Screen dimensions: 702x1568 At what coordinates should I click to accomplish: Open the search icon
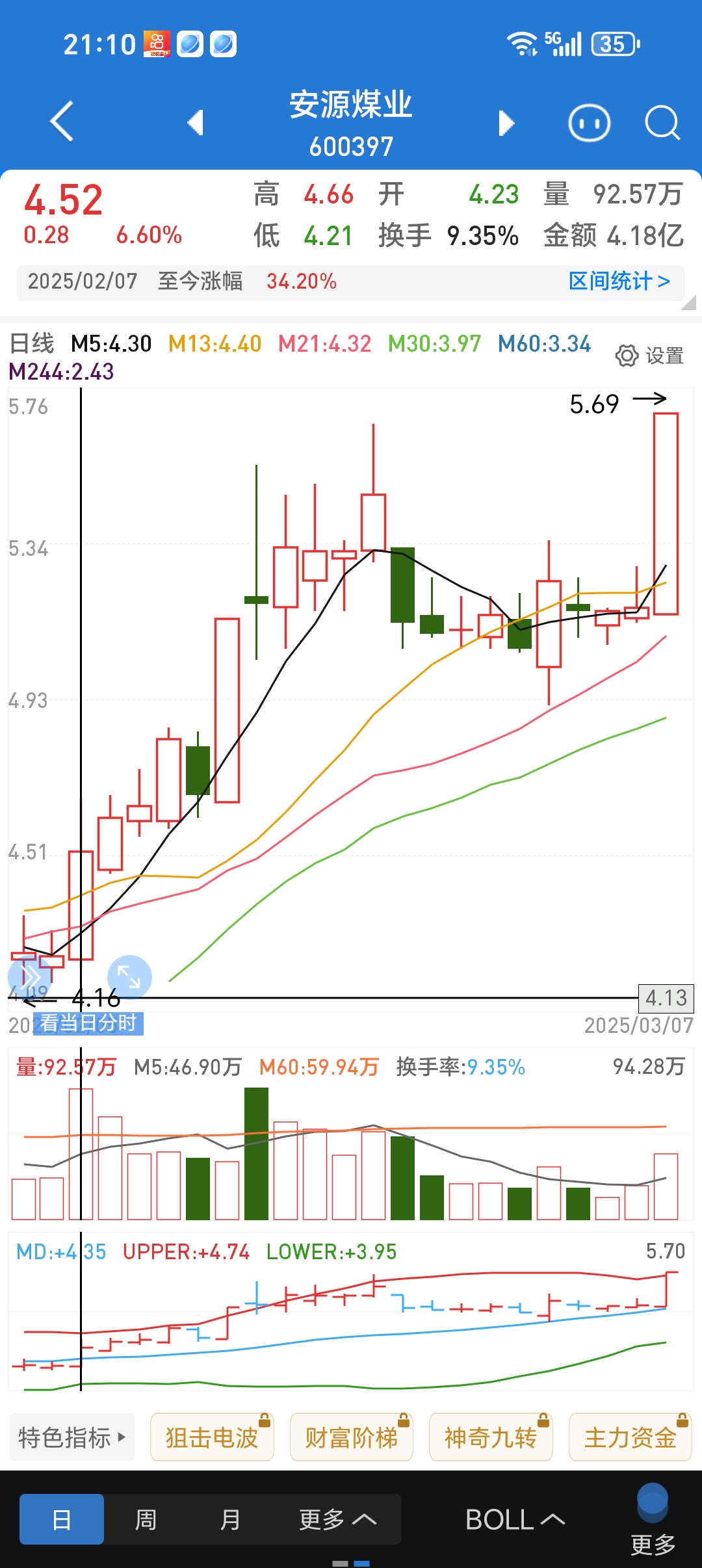pyautogui.click(x=662, y=123)
